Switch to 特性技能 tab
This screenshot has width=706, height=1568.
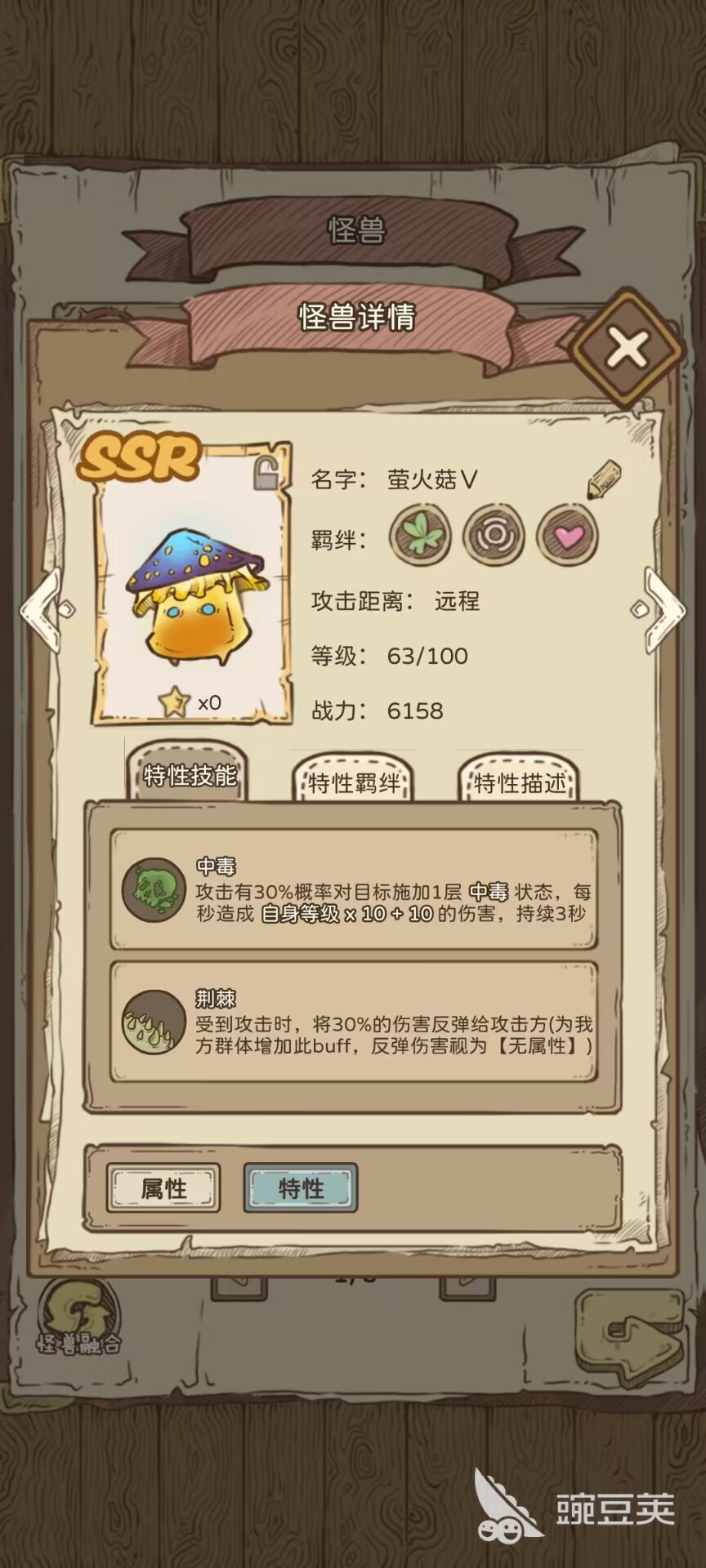[x=190, y=776]
